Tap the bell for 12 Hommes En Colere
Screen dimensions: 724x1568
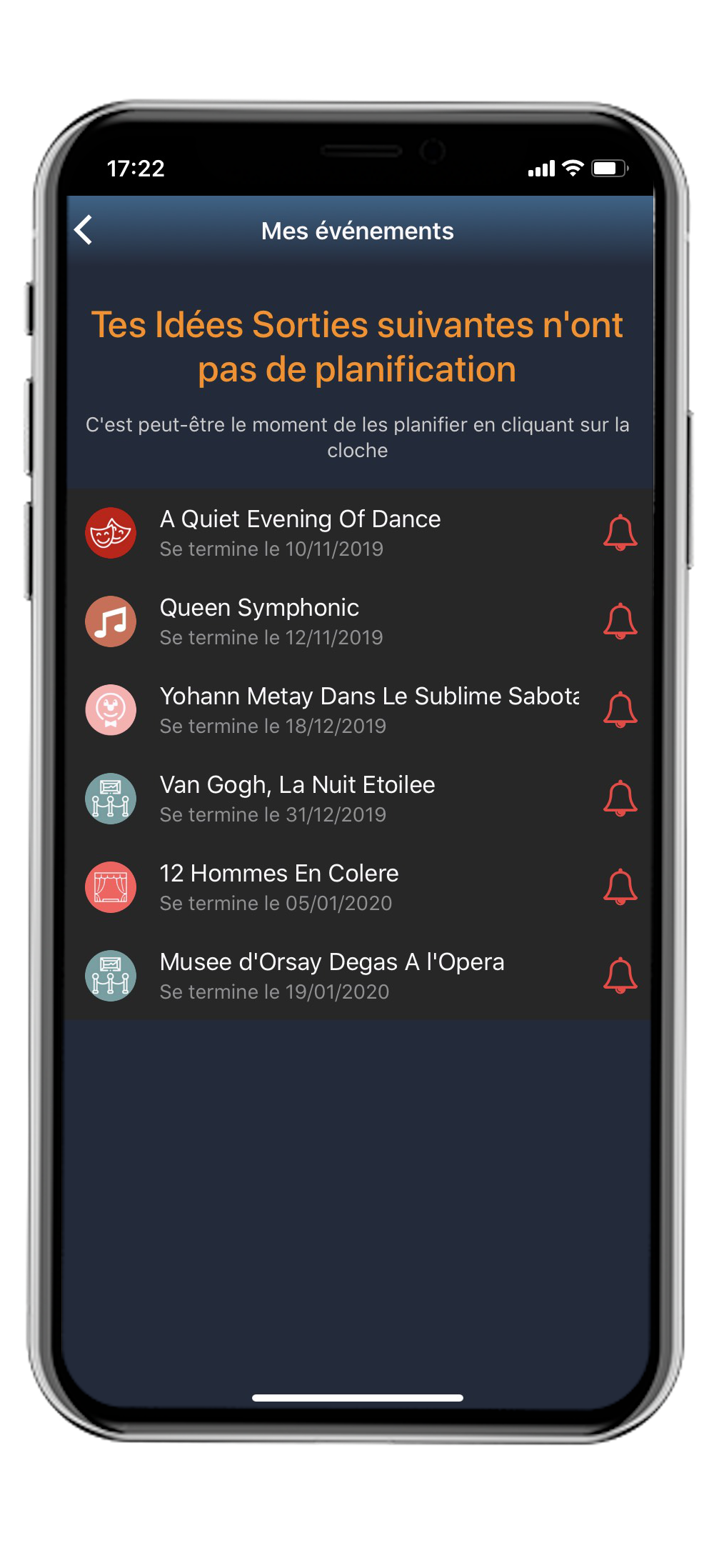click(x=620, y=887)
